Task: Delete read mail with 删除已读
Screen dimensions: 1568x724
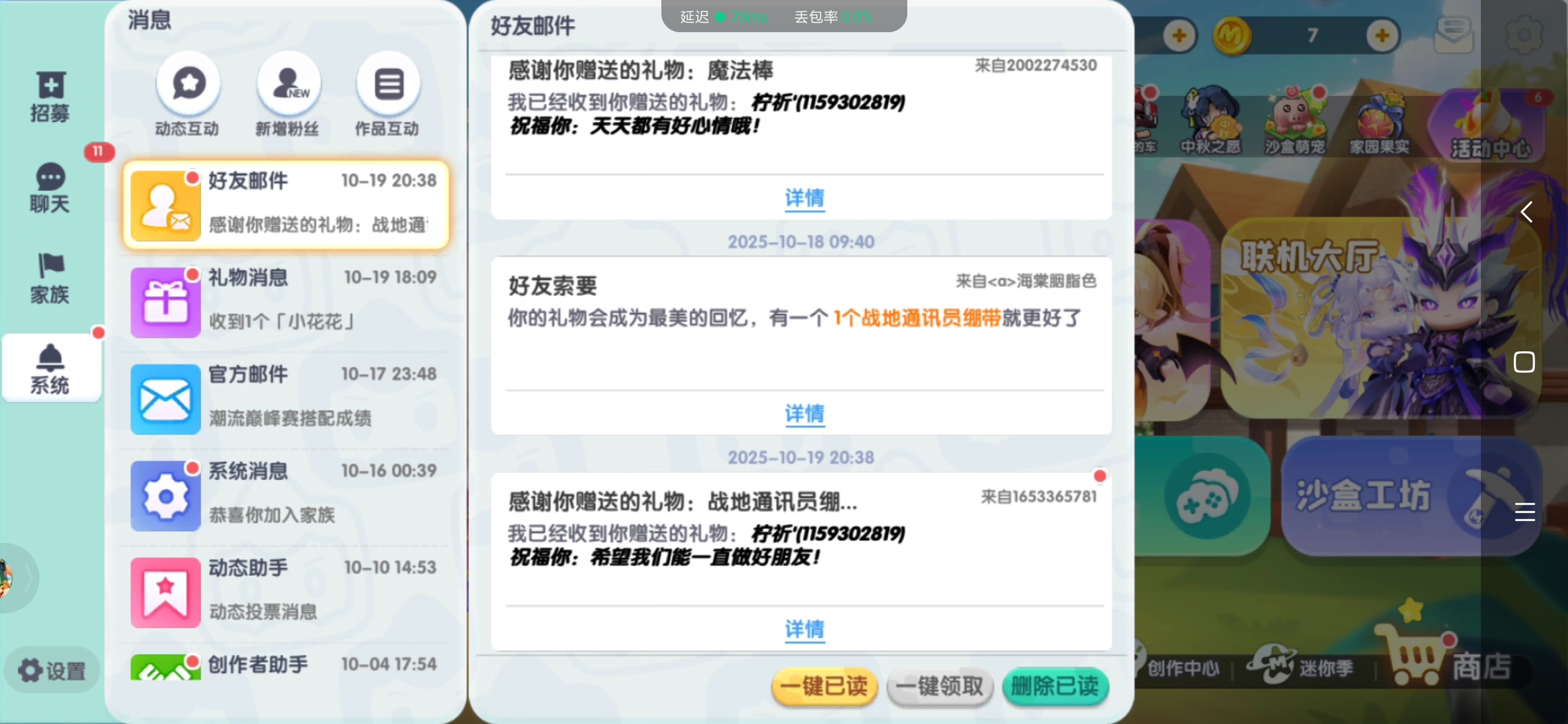Action: pos(1055,686)
